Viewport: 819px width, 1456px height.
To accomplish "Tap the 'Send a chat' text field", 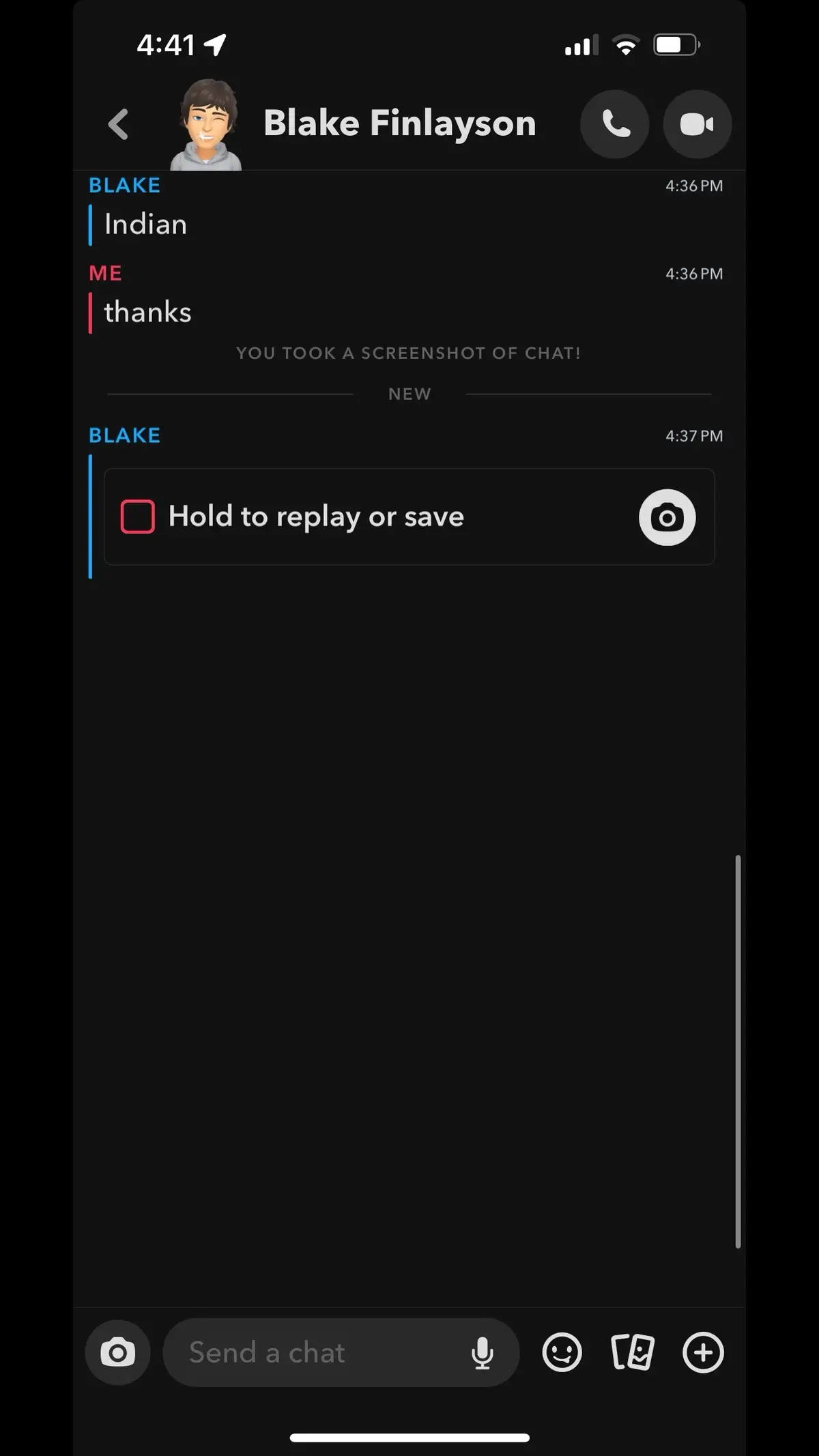I will pos(321,1352).
